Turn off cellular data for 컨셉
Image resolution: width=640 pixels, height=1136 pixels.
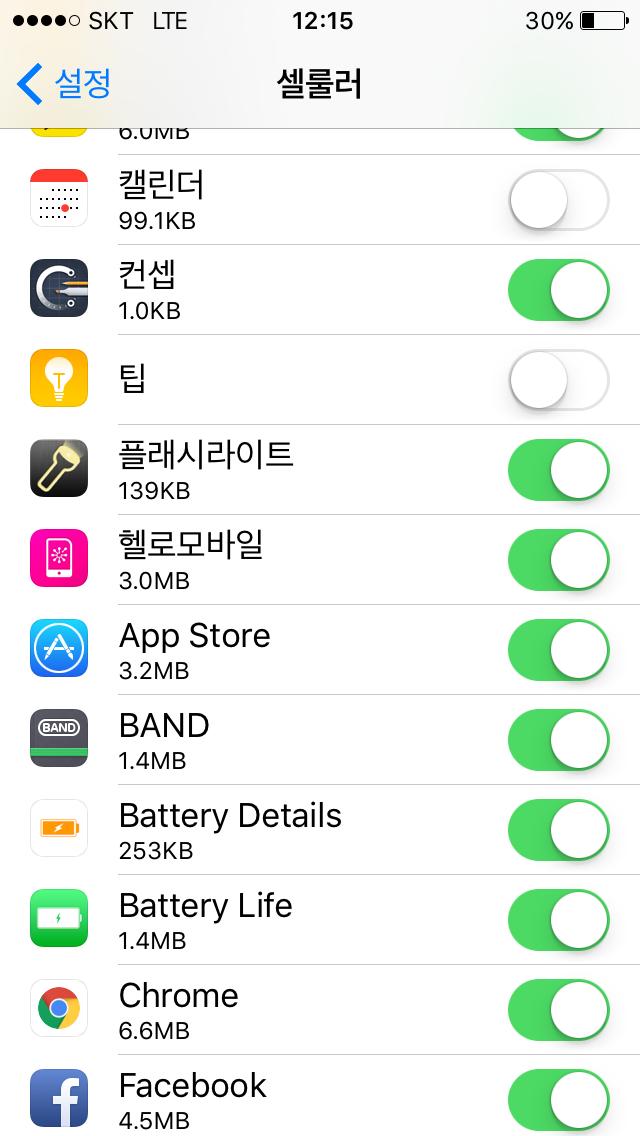click(x=558, y=290)
